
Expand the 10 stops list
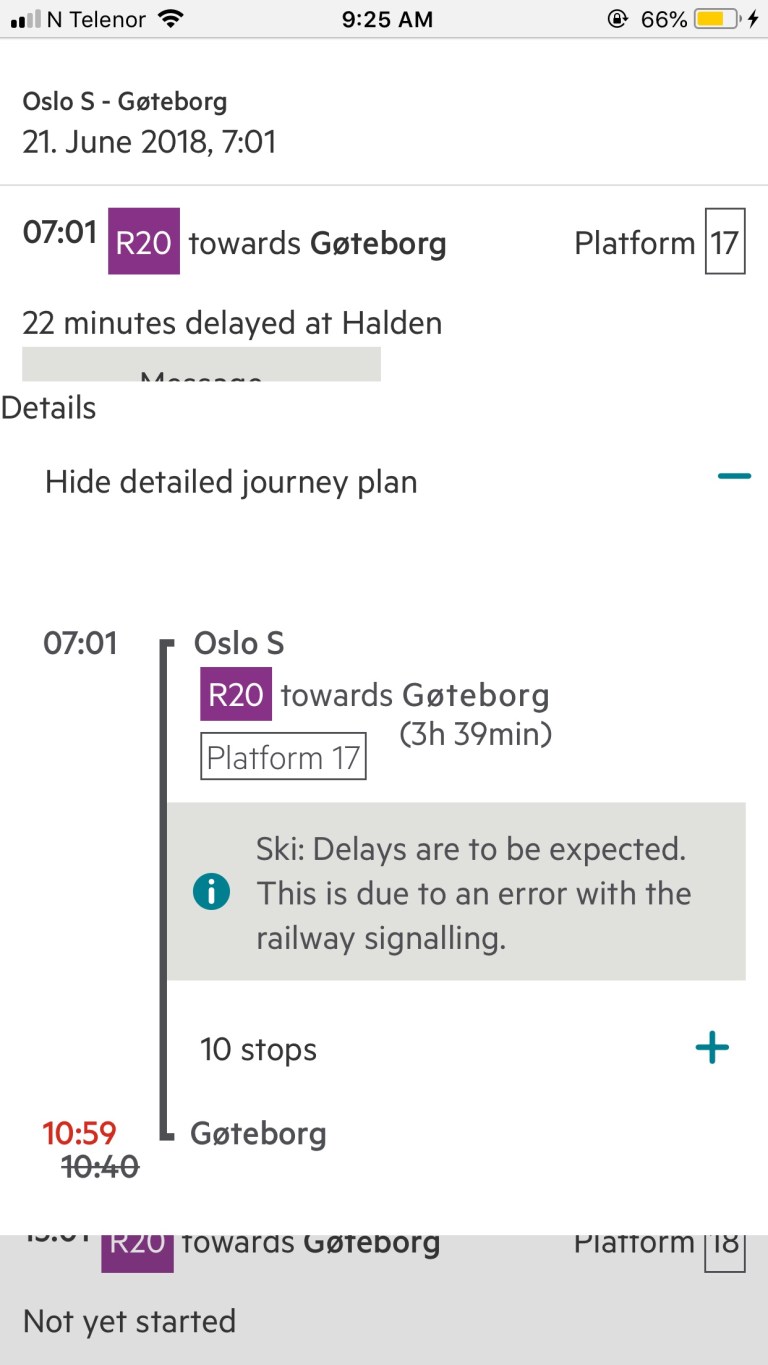(711, 1048)
